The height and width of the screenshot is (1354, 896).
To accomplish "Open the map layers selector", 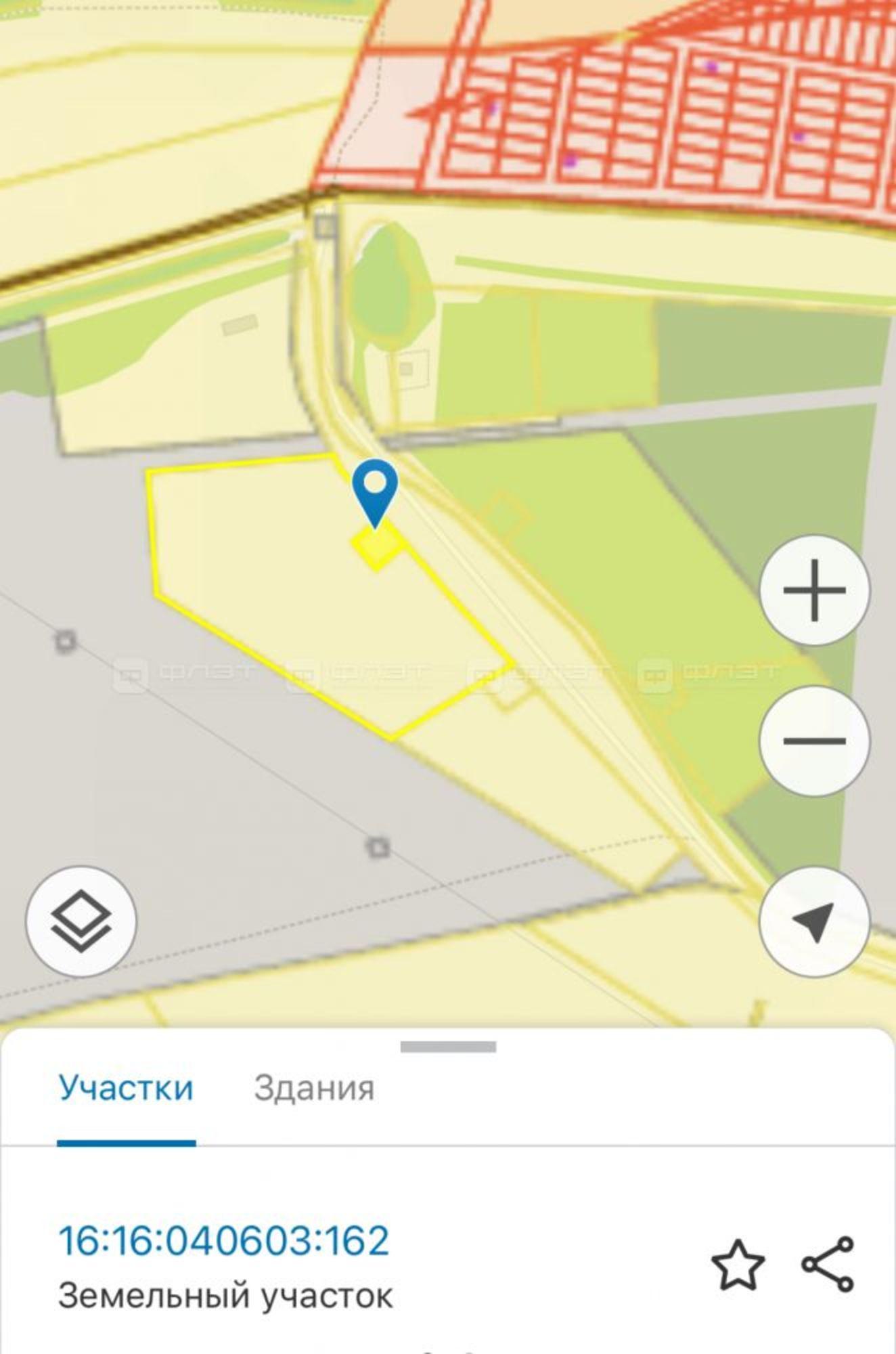I will pyautogui.click(x=81, y=921).
